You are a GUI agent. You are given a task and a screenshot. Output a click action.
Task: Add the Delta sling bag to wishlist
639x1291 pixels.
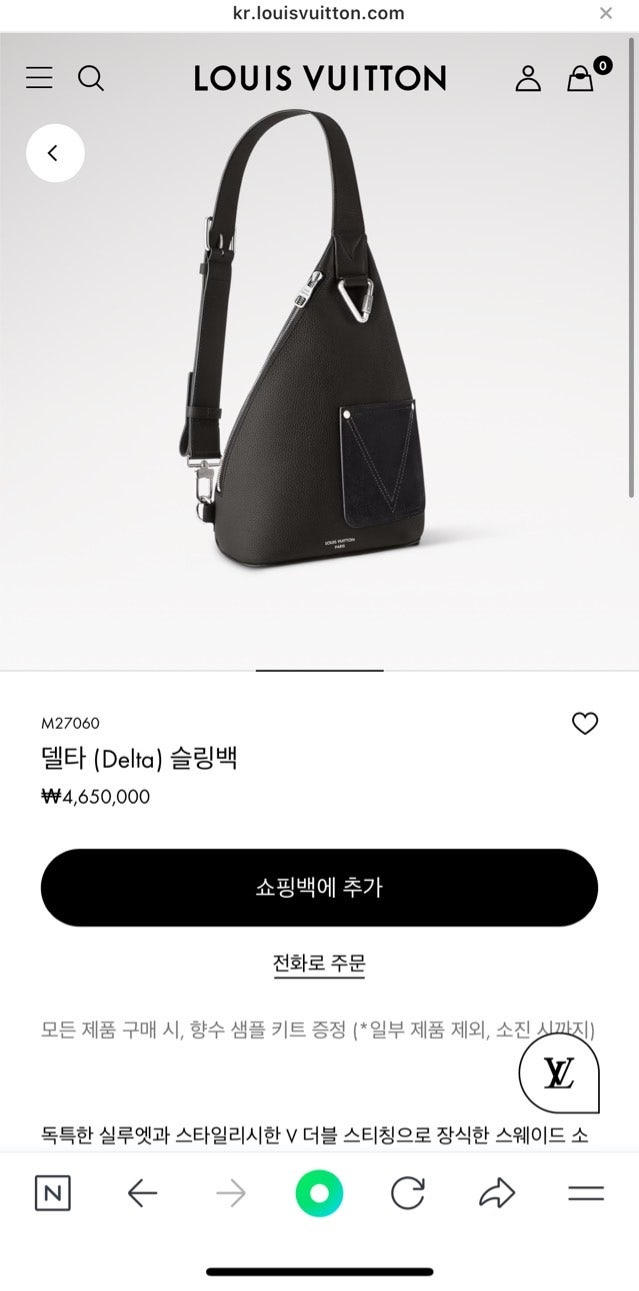585,723
